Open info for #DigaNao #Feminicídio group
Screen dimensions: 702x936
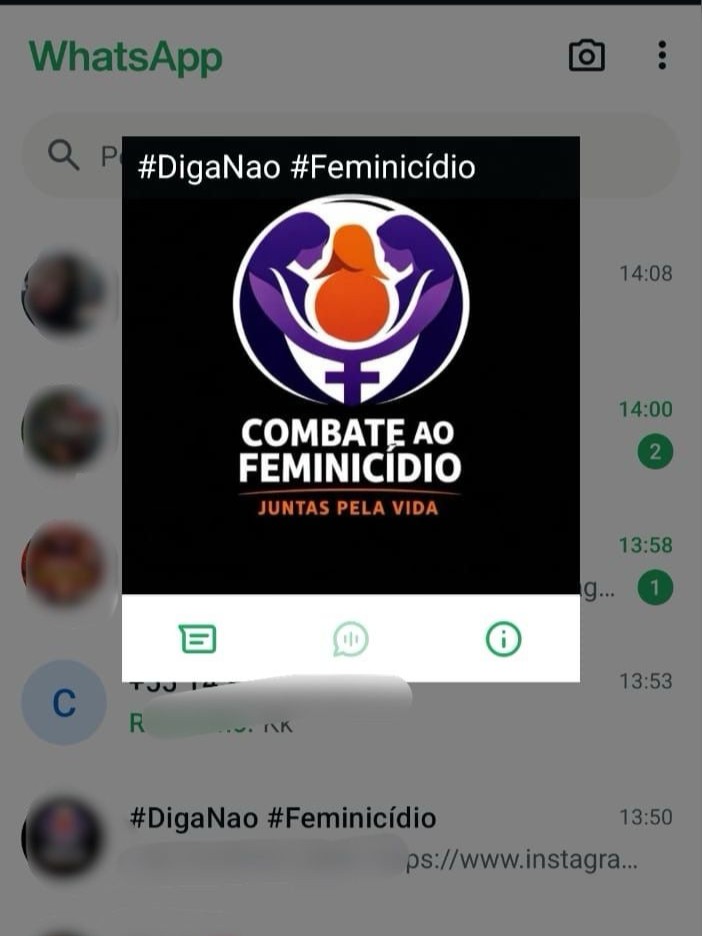click(x=503, y=638)
